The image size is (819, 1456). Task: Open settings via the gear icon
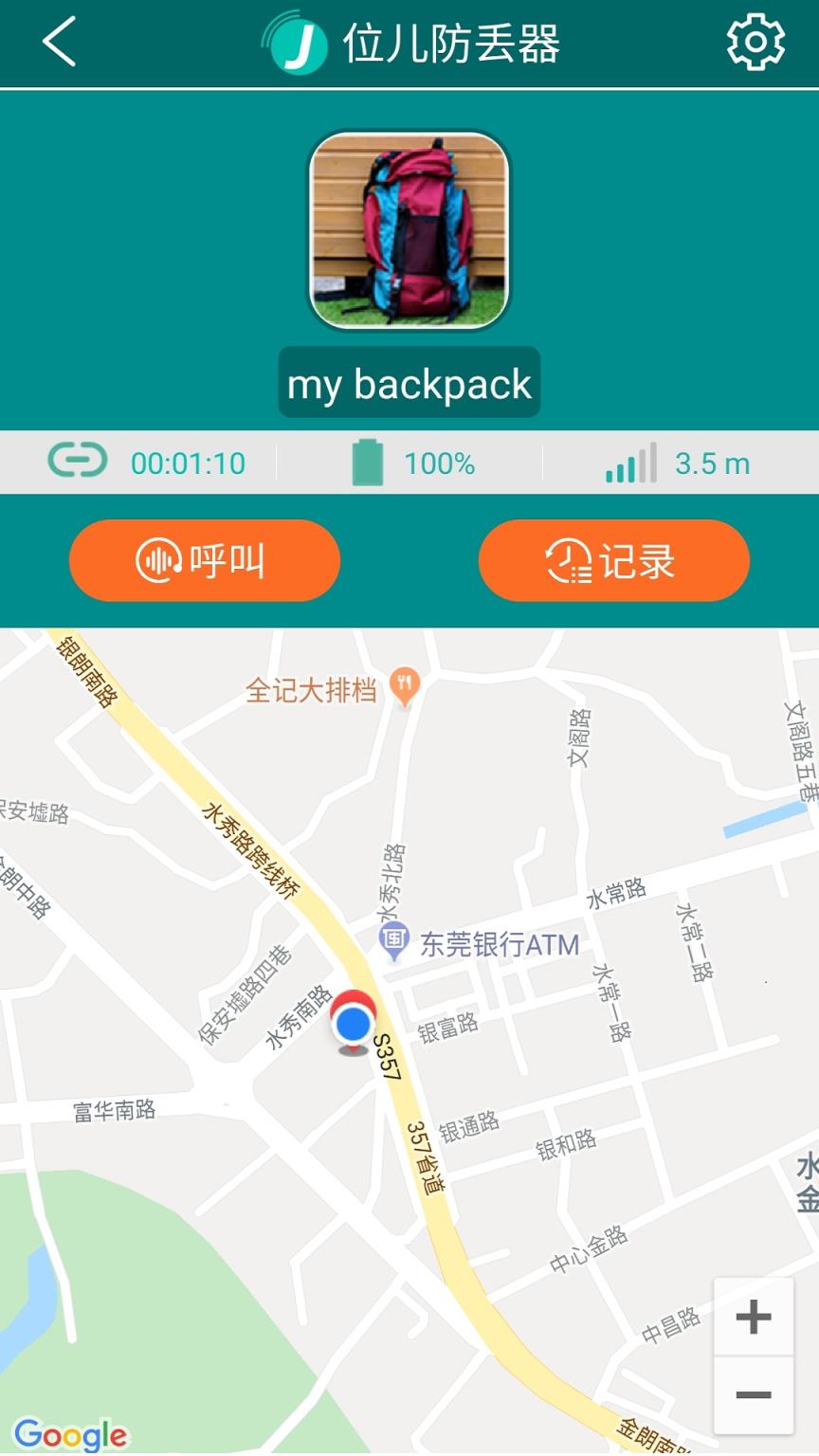(754, 42)
